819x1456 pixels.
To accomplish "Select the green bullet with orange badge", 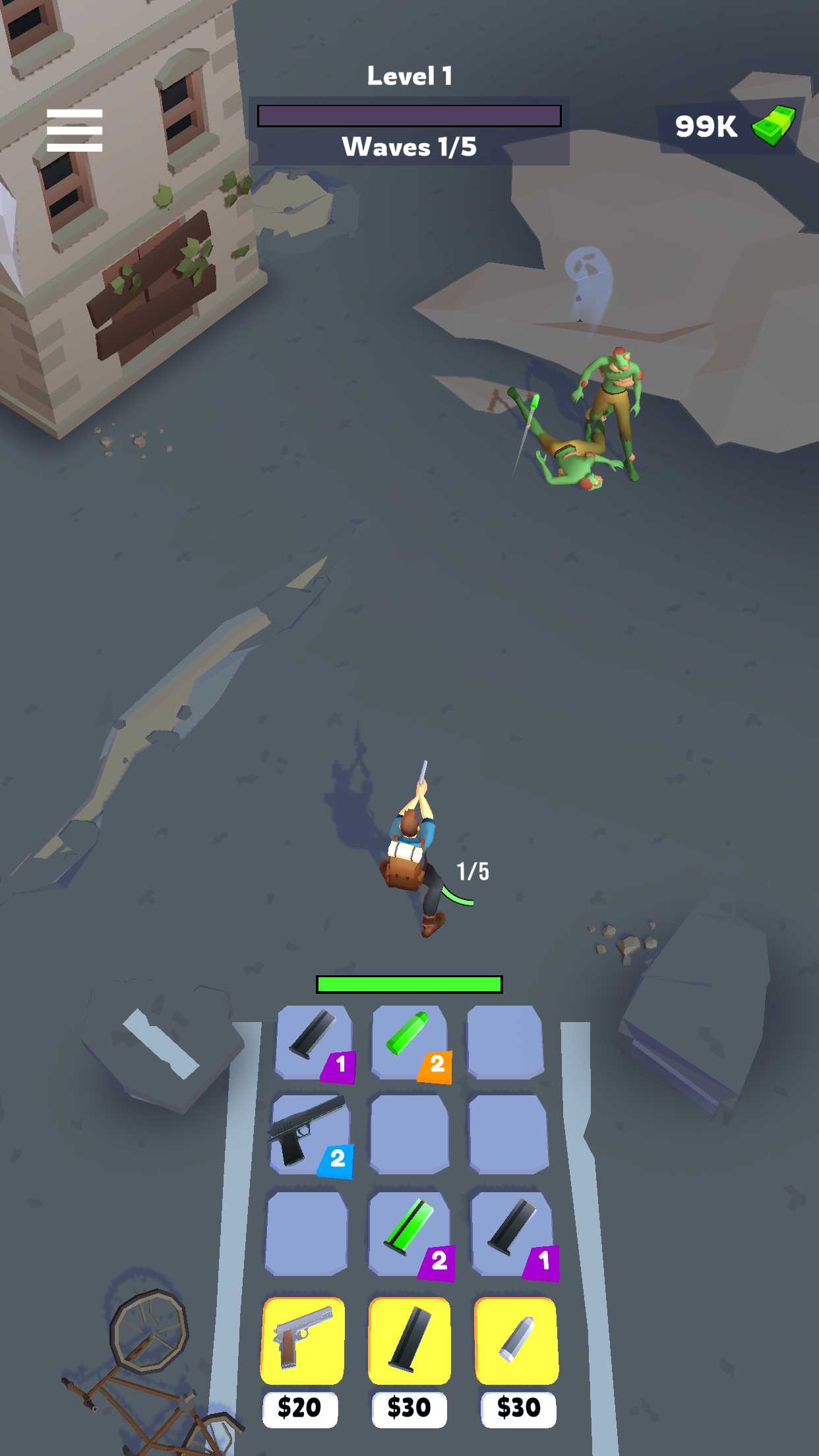I will 410,1043.
